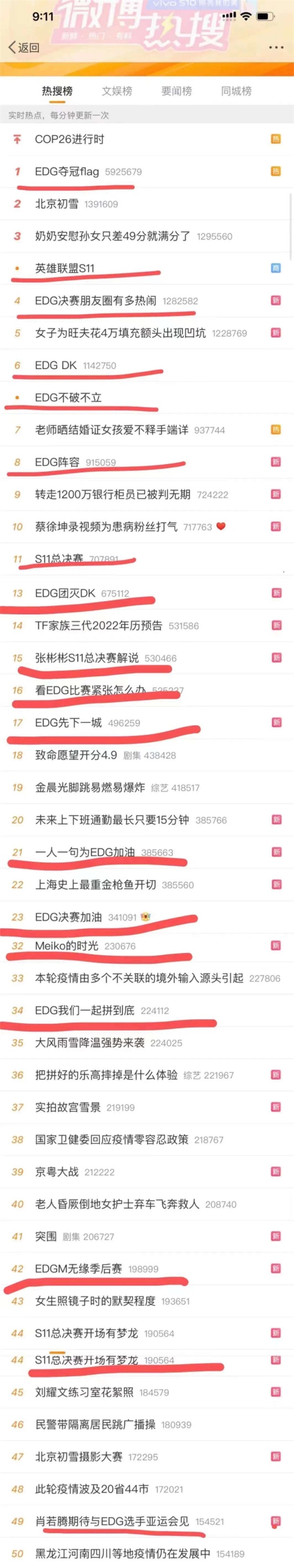Image resolution: width=294 pixels, height=1568 pixels.
Task: Tap the EDGM无缘季后赛 entry
Action: tap(78, 1268)
